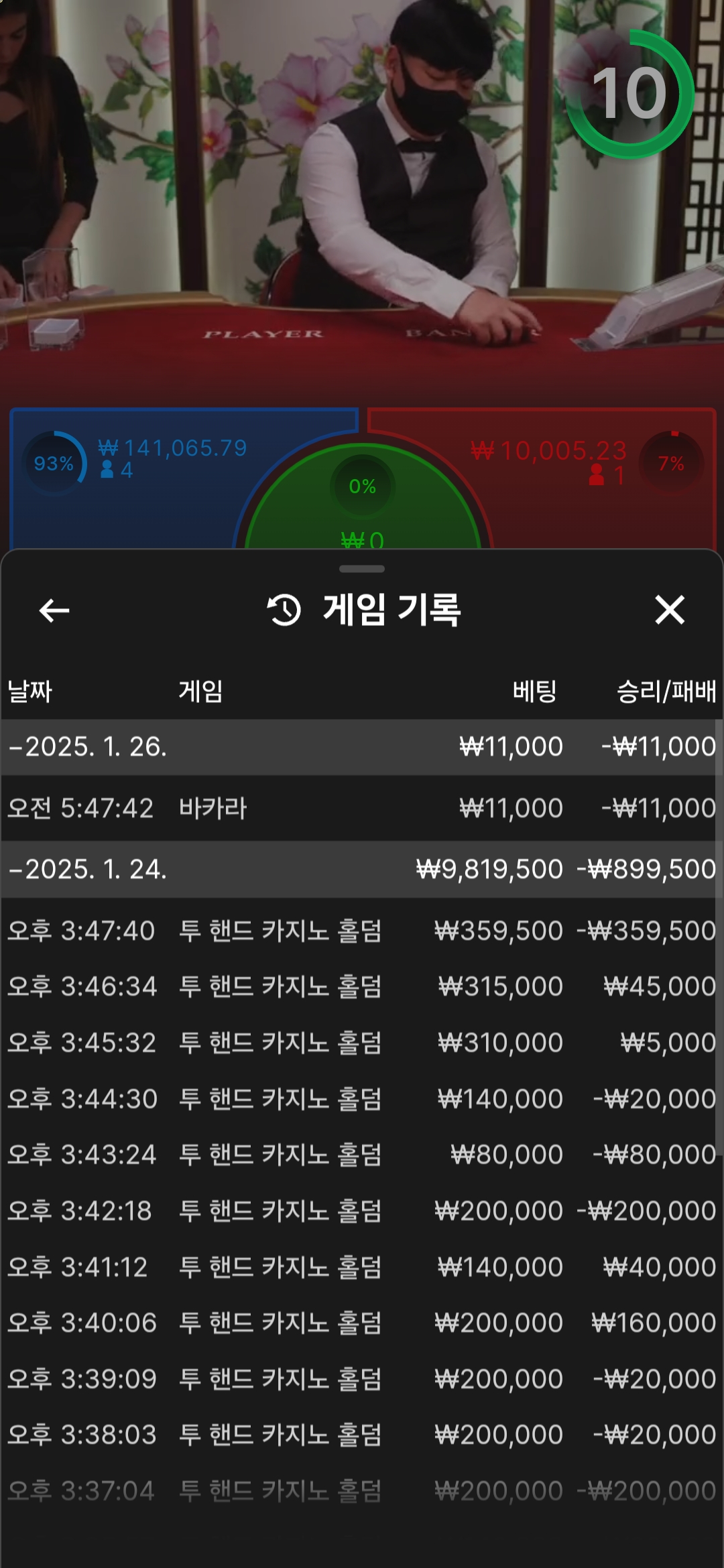The image size is (724, 1568).
Task: Collapse the 2025. 1. 24. date group
Action: (87, 870)
